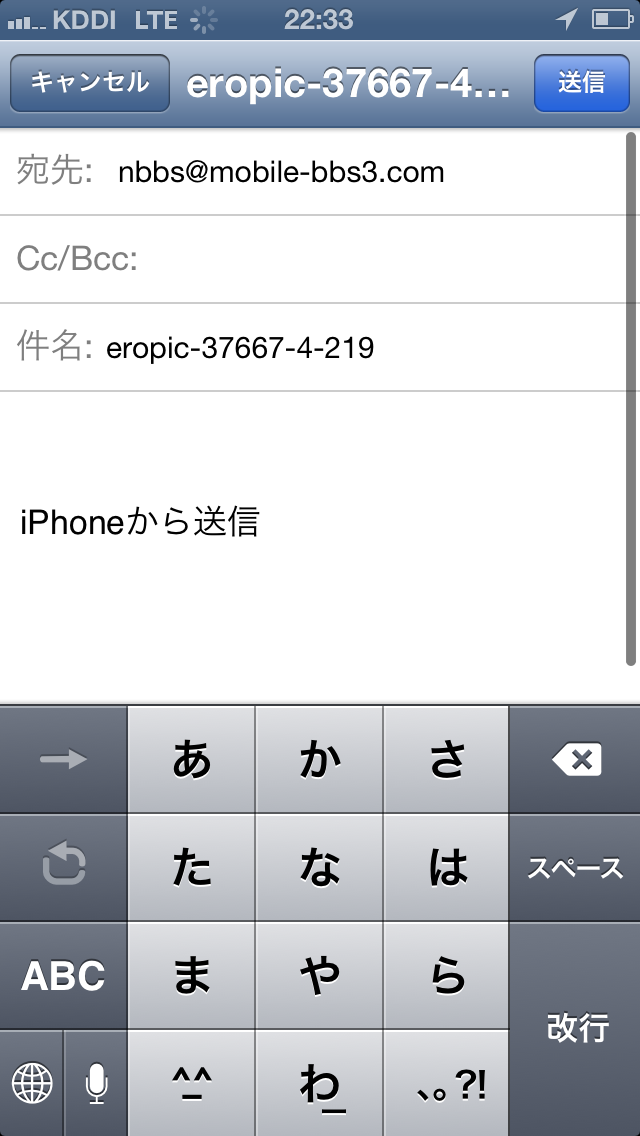The width and height of the screenshot is (640, 1136).
Task: Cancel the email with キャンセル button
Action: click(90, 83)
